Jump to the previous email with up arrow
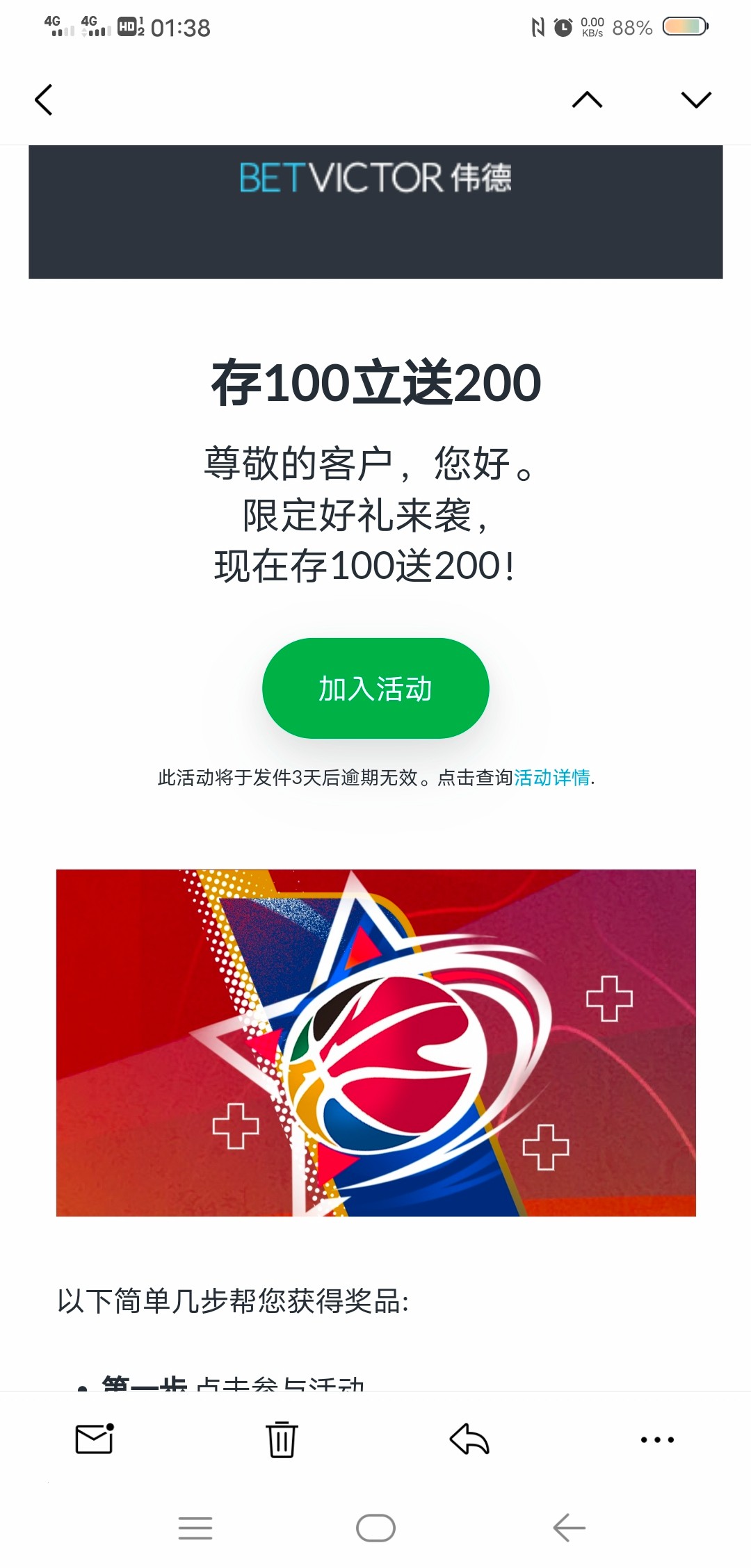Screen dimensions: 751x1568 click(x=587, y=99)
